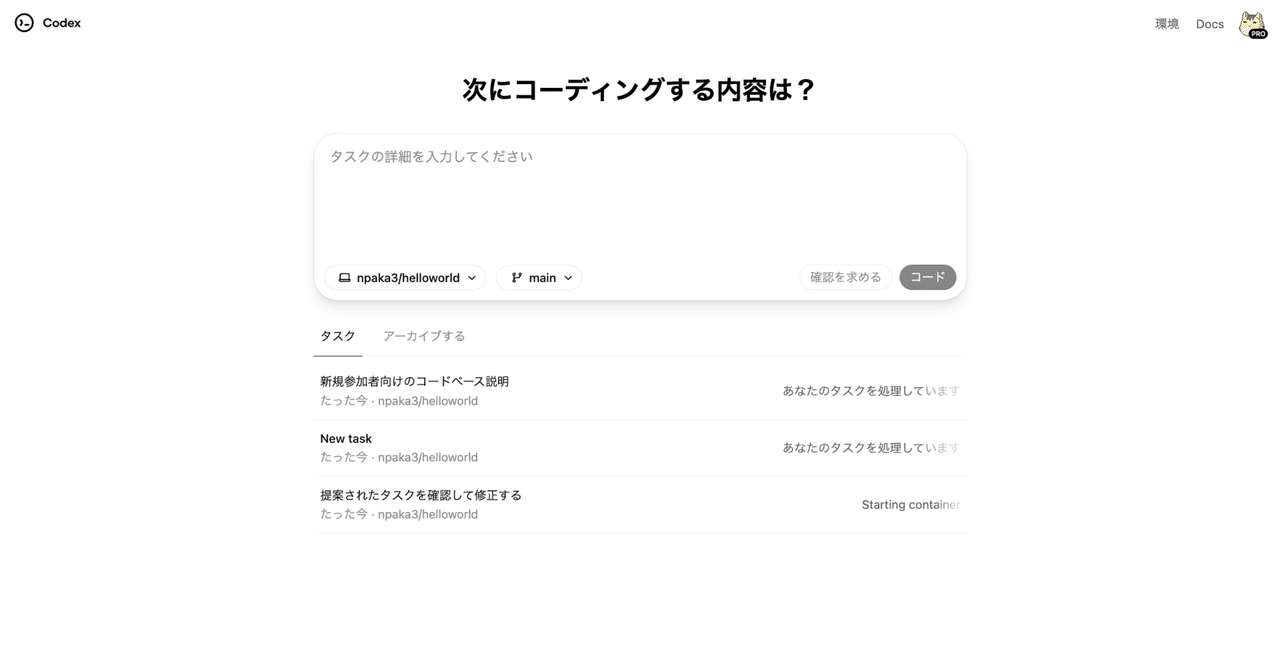Screen dimensions: 1280x670
Task: Open the Docs link
Action: click(1209, 24)
